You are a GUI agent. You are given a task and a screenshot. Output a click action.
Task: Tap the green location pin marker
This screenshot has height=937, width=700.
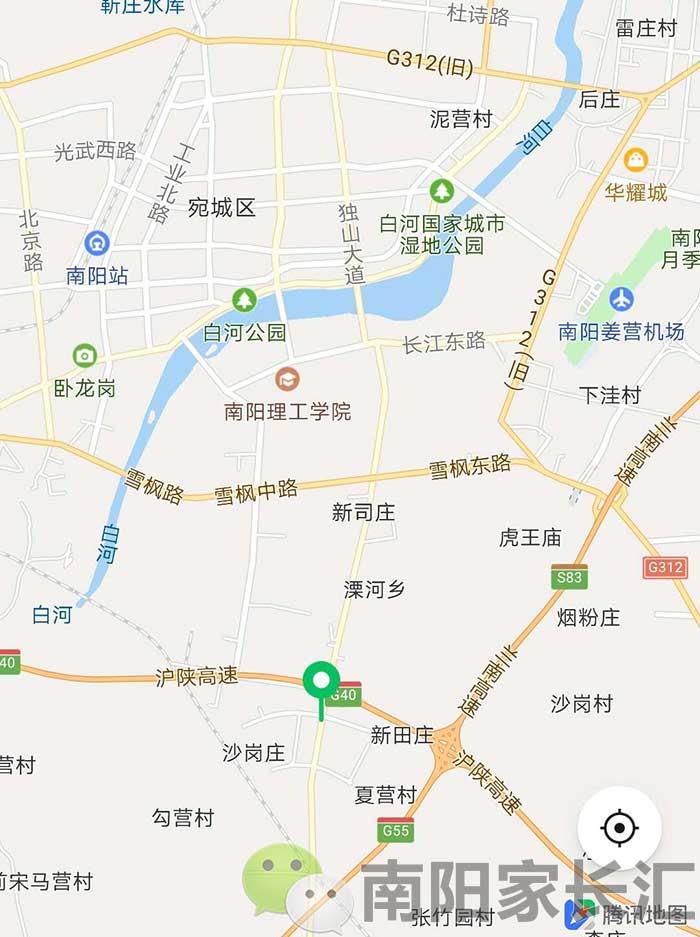coord(320,683)
